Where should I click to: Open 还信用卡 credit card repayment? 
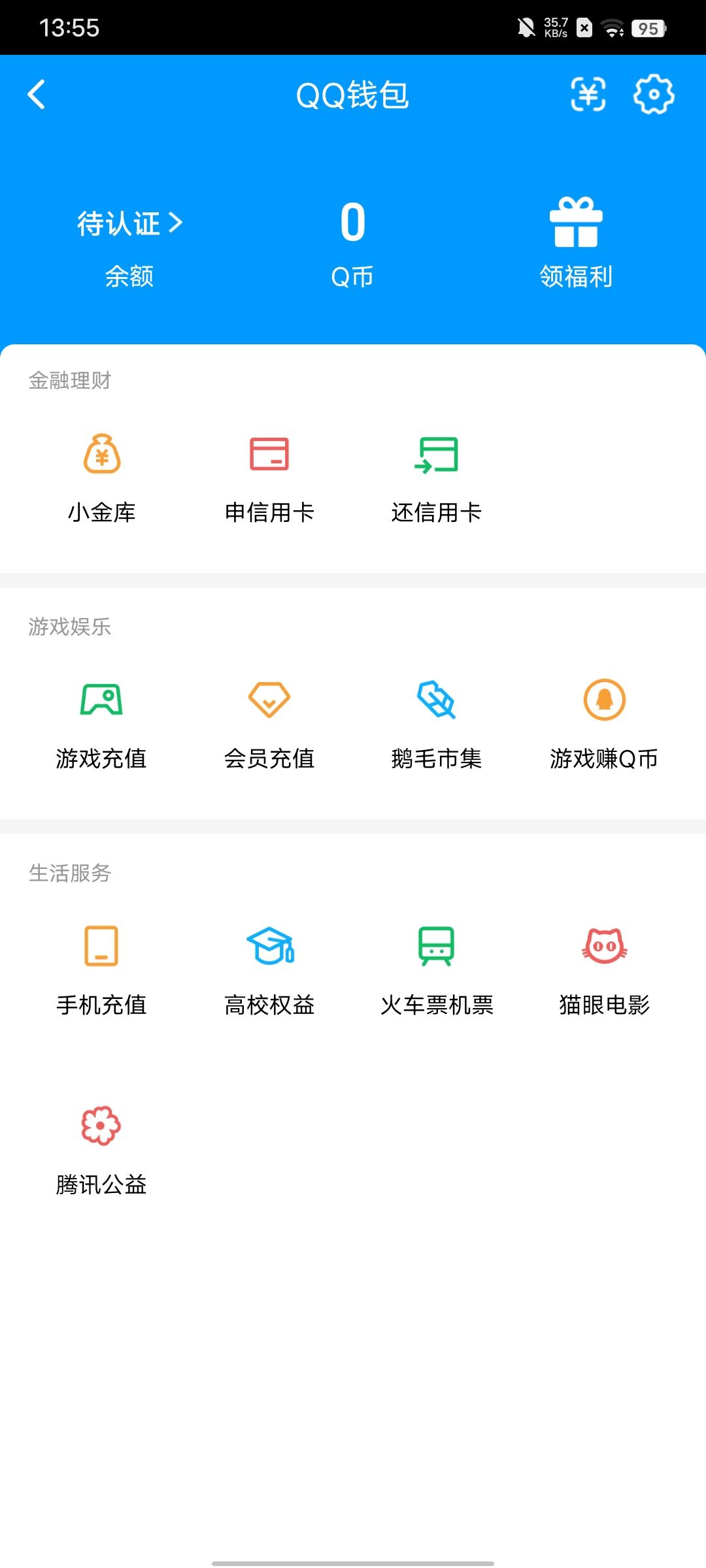coord(437,477)
